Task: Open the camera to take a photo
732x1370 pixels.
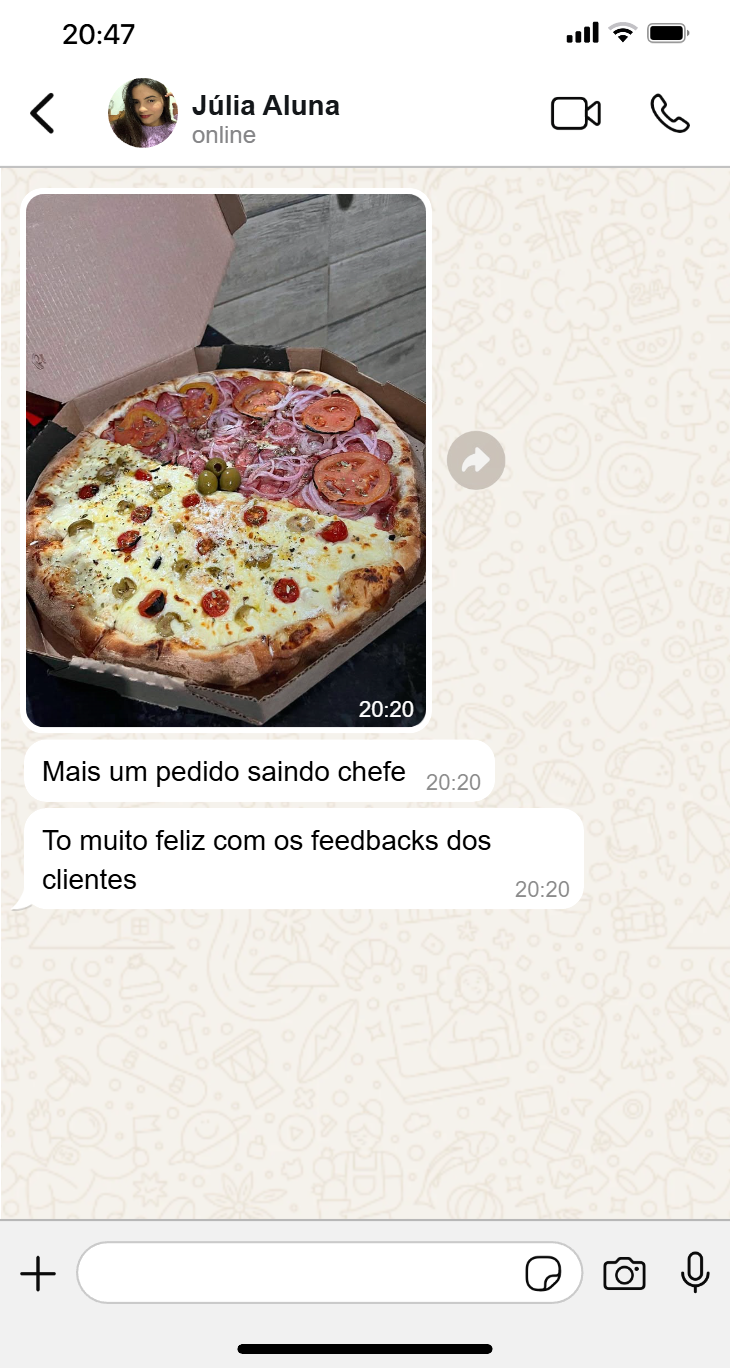Action: [x=624, y=1274]
